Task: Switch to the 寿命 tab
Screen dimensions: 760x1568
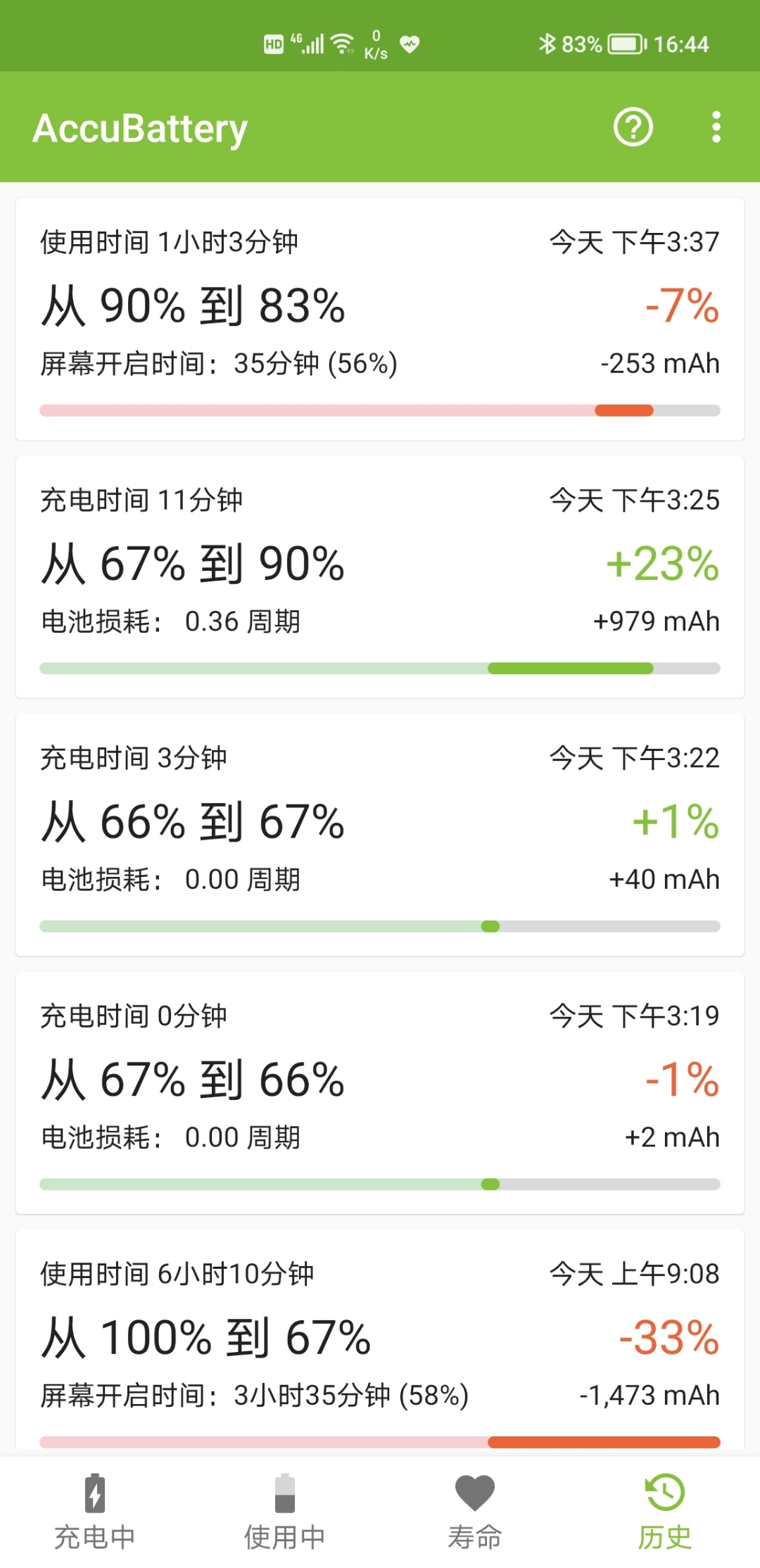Action: pyautogui.click(x=475, y=1512)
